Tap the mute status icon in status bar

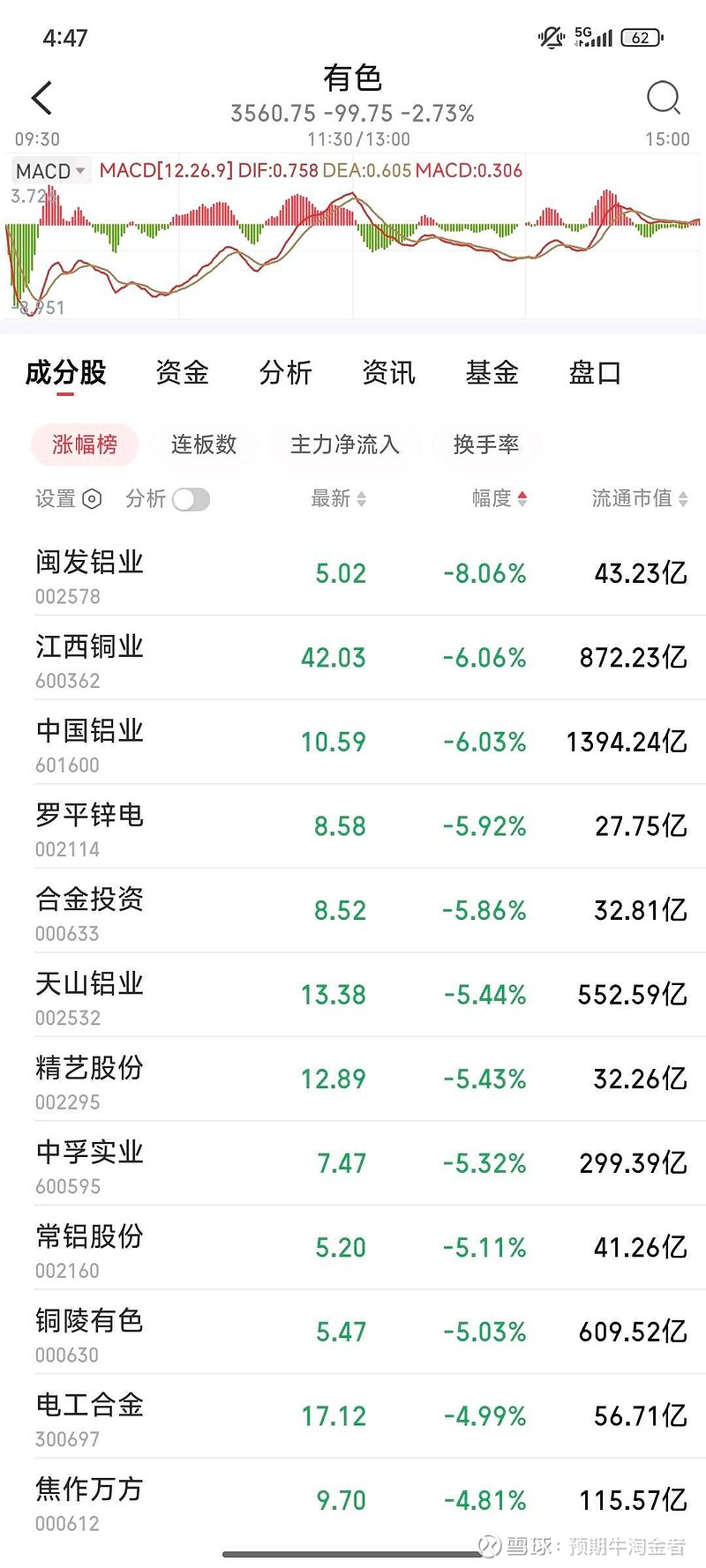click(549, 37)
